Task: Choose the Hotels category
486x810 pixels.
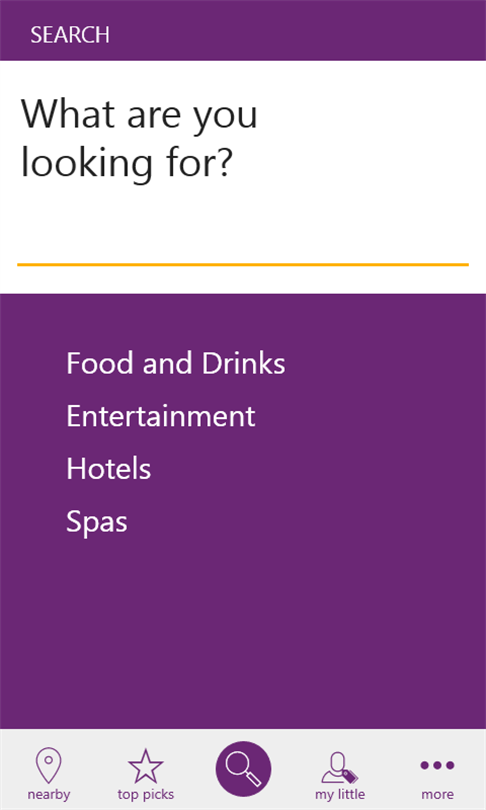Action: pyautogui.click(x=108, y=469)
